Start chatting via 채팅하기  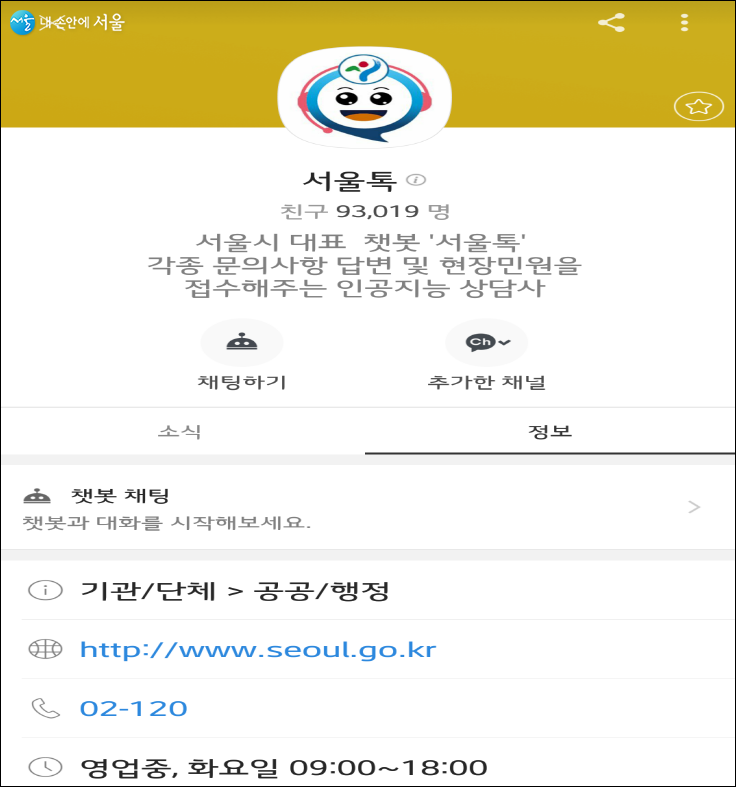242,343
